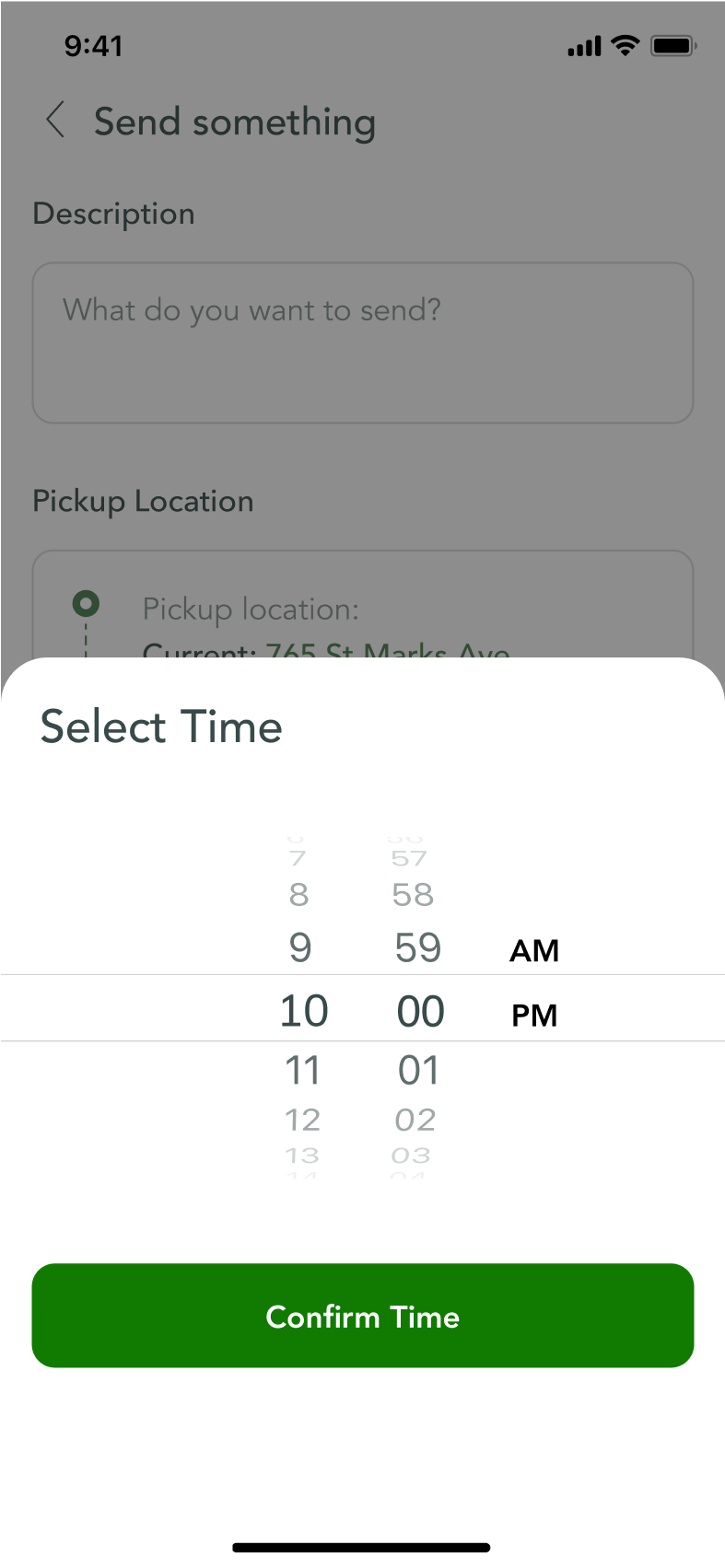Select hour 12 in the picker
This screenshot has height=1568, width=725.
[x=302, y=1120]
